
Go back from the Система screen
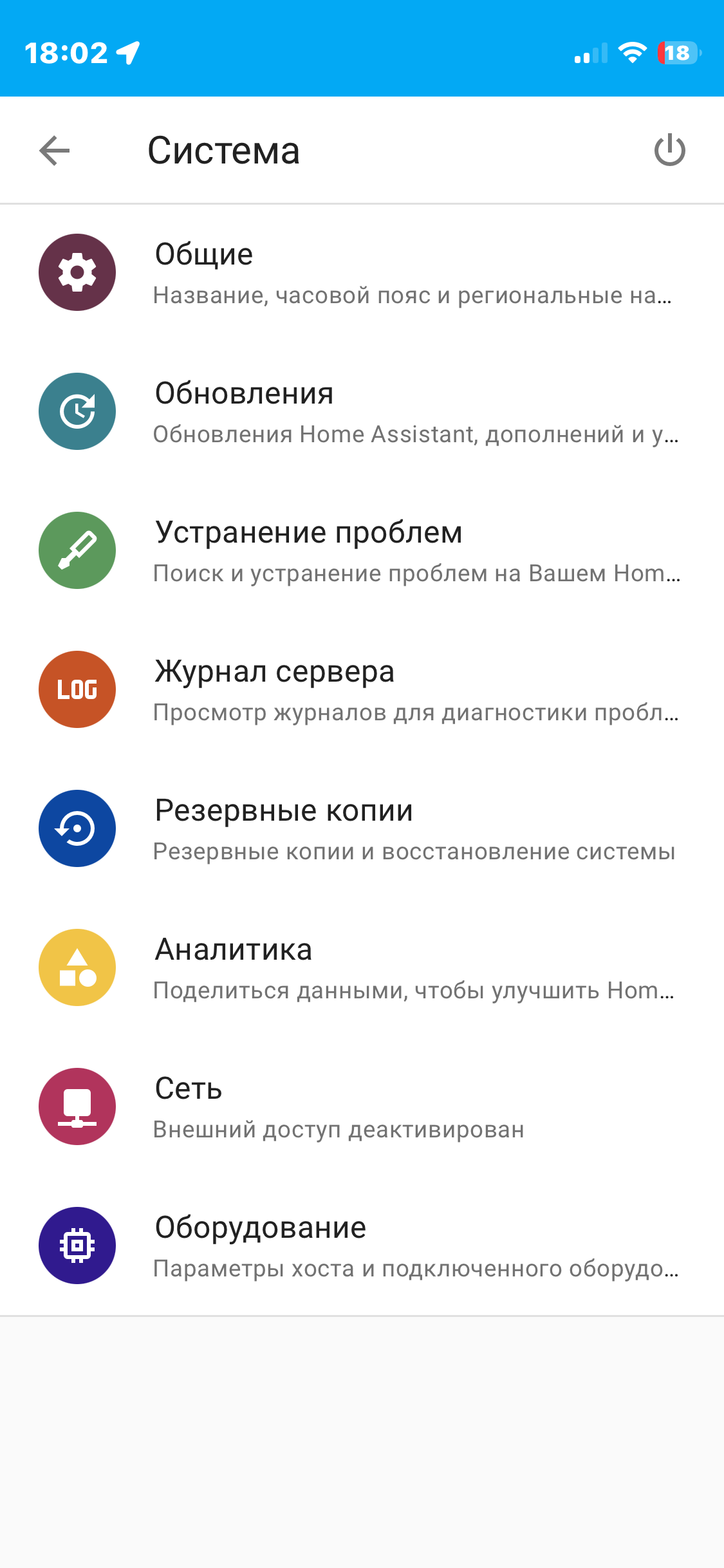55,151
